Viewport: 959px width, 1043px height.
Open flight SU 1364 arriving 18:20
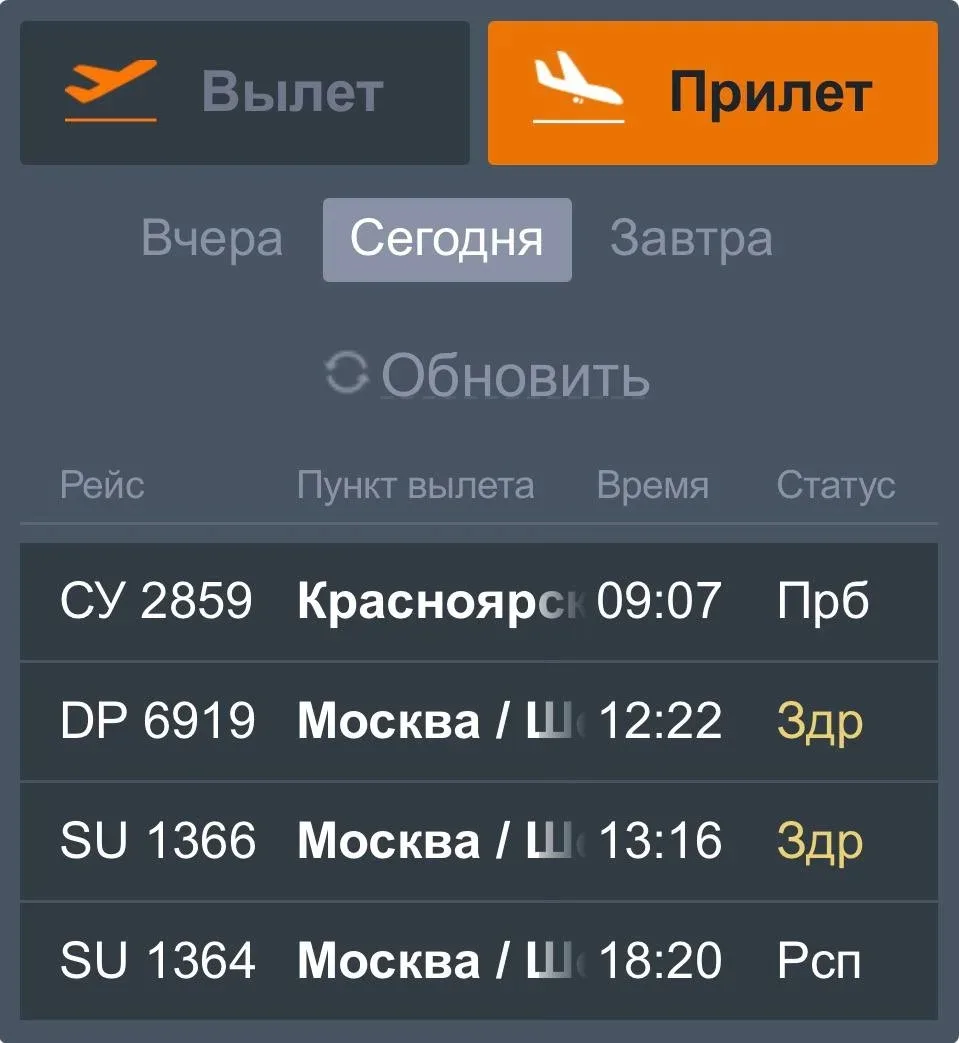[x=478, y=961]
